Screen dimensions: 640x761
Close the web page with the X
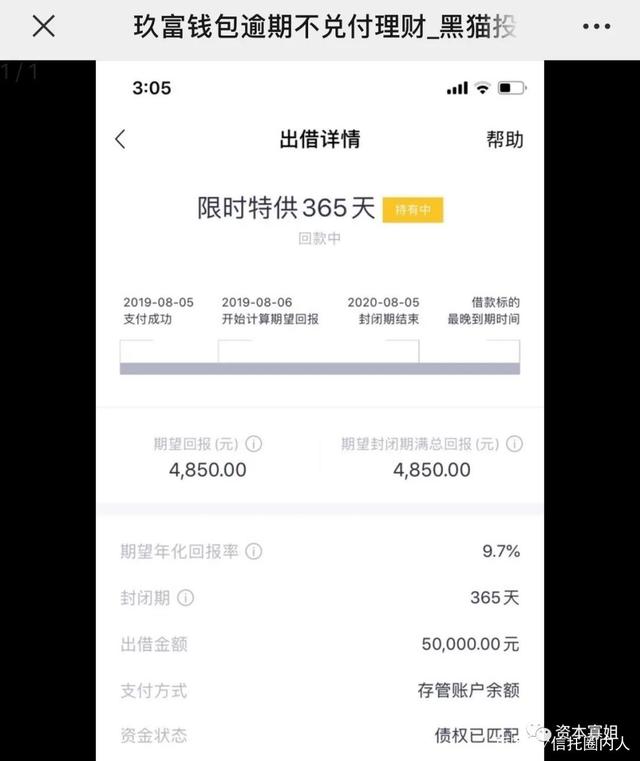click(x=44, y=26)
